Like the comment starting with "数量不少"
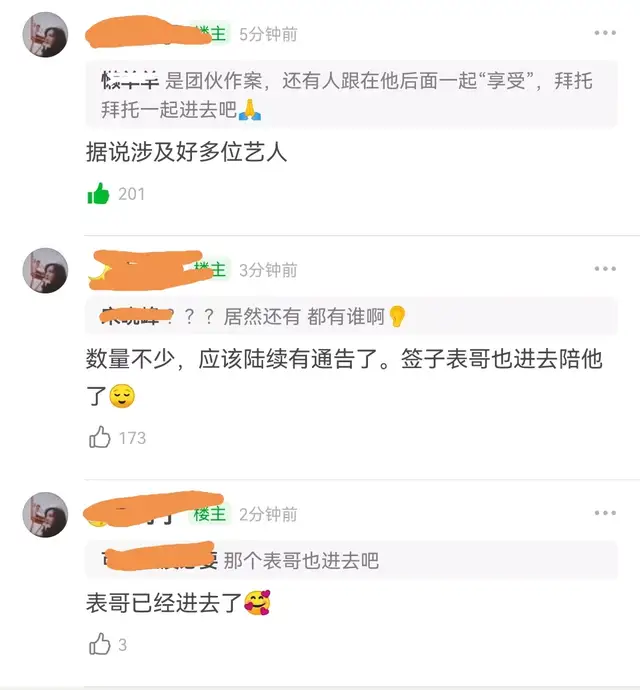This screenshot has width=640, height=690. [x=100, y=437]
